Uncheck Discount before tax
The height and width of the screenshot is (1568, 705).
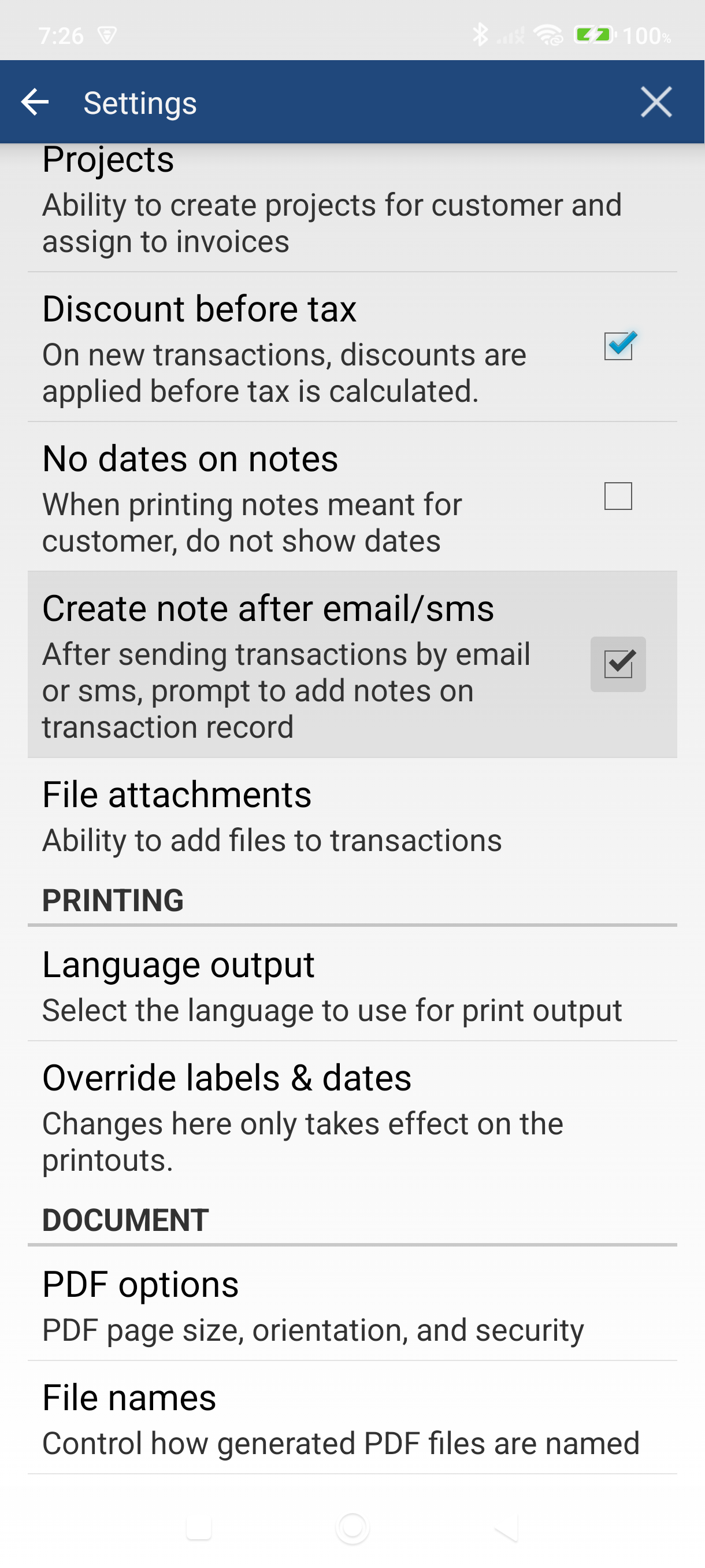pyautogui.click(x=618, y=346)
